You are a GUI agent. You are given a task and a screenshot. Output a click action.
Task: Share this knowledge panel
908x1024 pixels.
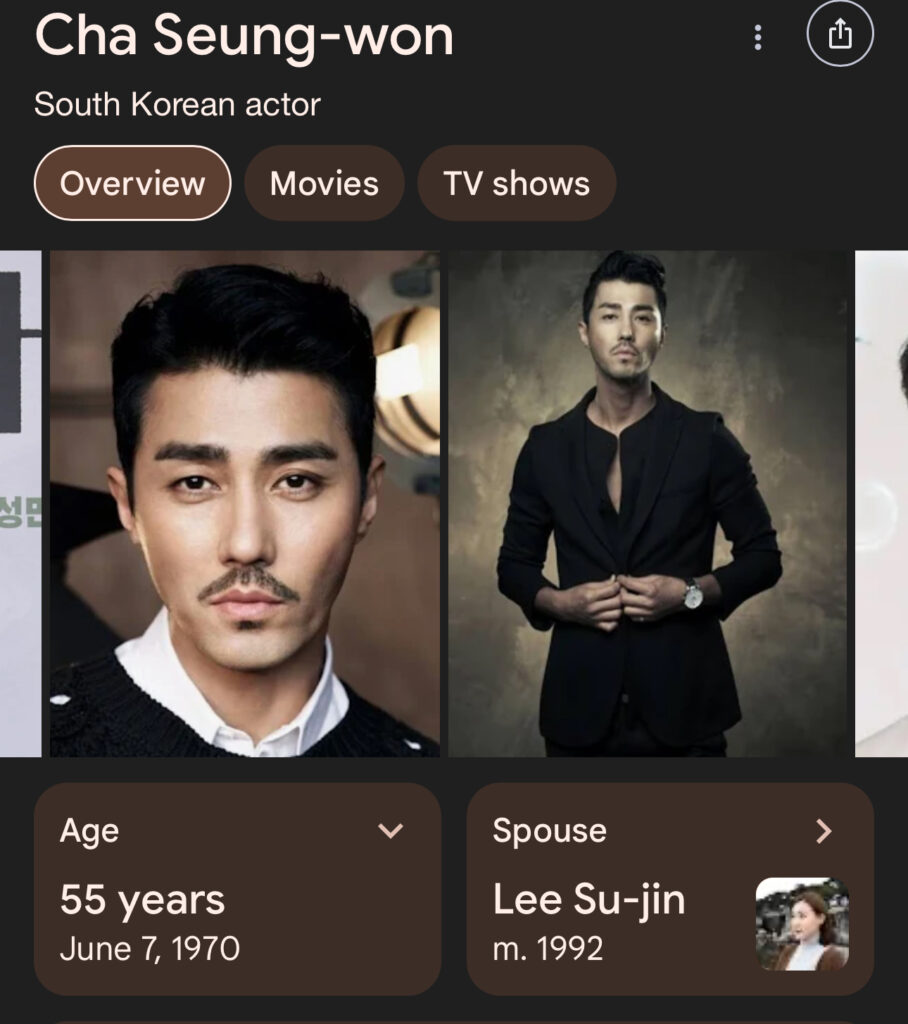tap(839, 35)
